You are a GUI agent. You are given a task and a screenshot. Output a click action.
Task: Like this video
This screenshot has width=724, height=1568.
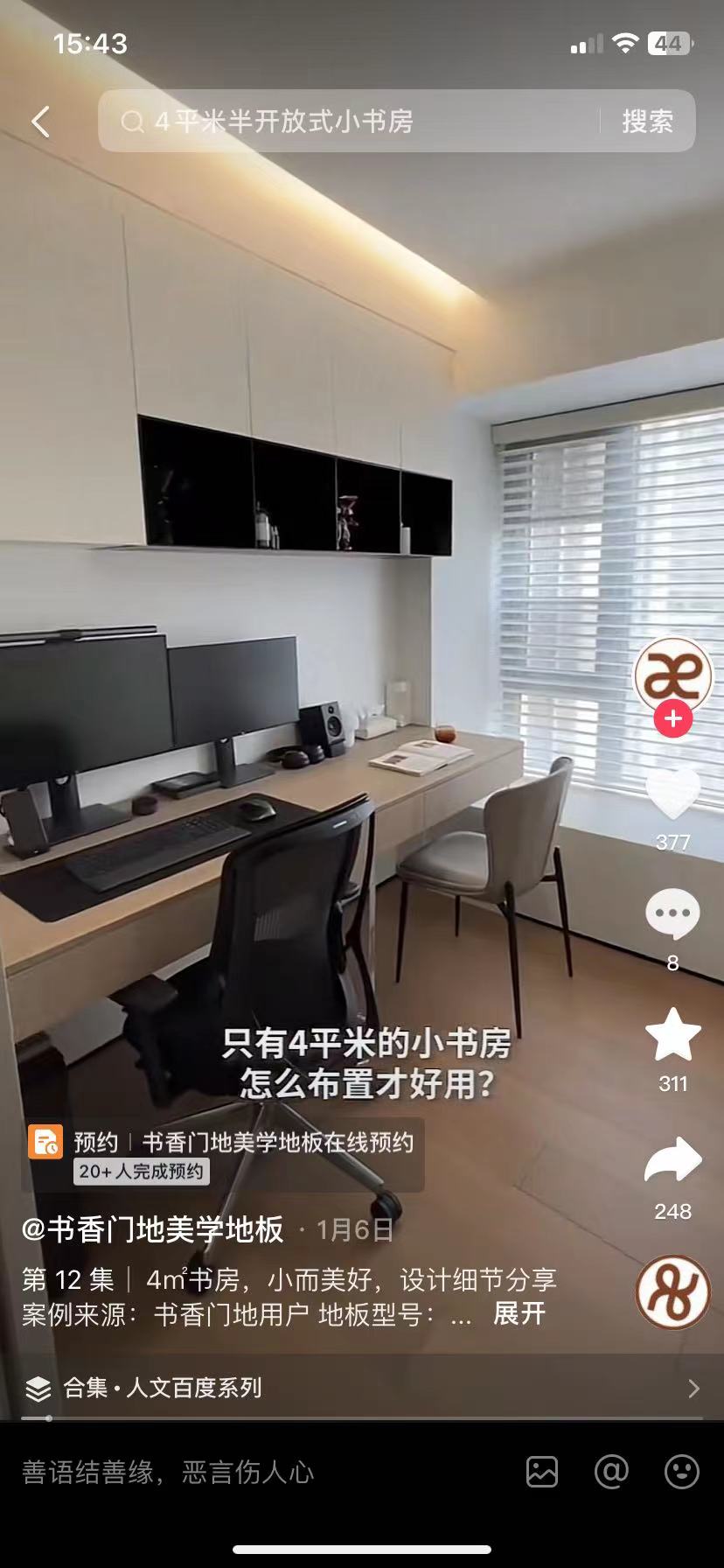point(672,793)
